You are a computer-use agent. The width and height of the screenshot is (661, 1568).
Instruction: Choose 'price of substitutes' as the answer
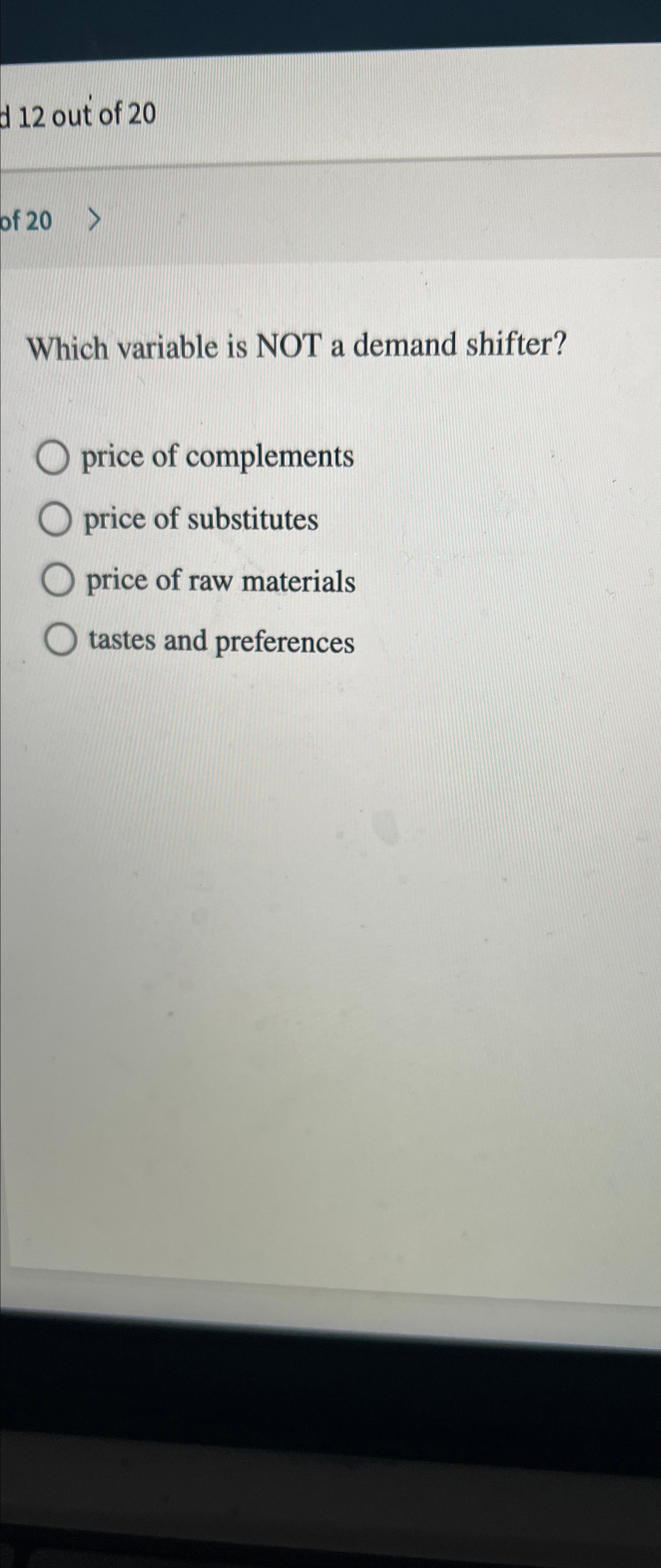[55, 520]
